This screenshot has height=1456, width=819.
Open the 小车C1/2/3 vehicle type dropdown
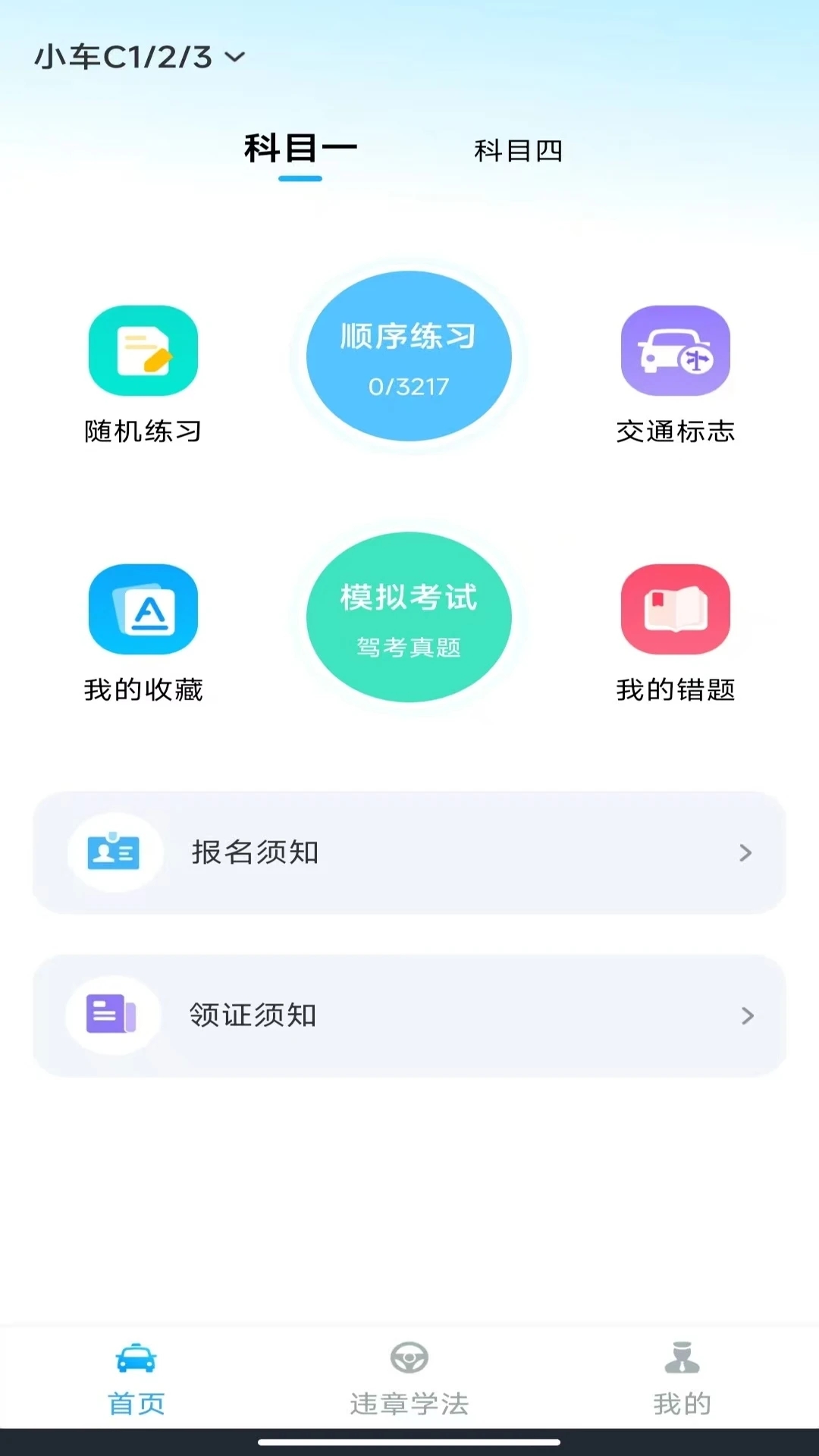[140, 57]
